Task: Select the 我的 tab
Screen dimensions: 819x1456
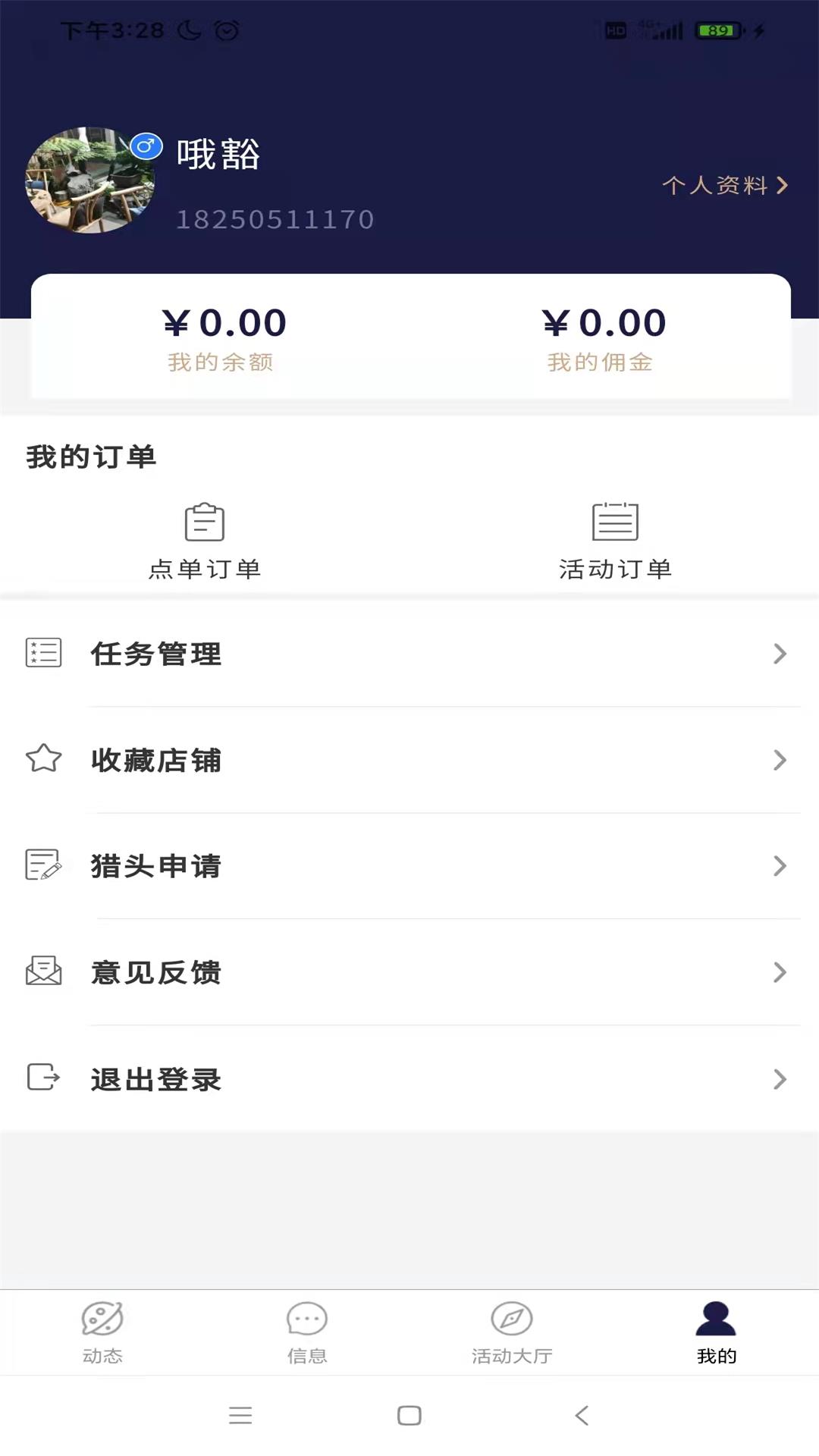Action: tap(716, 1332)
